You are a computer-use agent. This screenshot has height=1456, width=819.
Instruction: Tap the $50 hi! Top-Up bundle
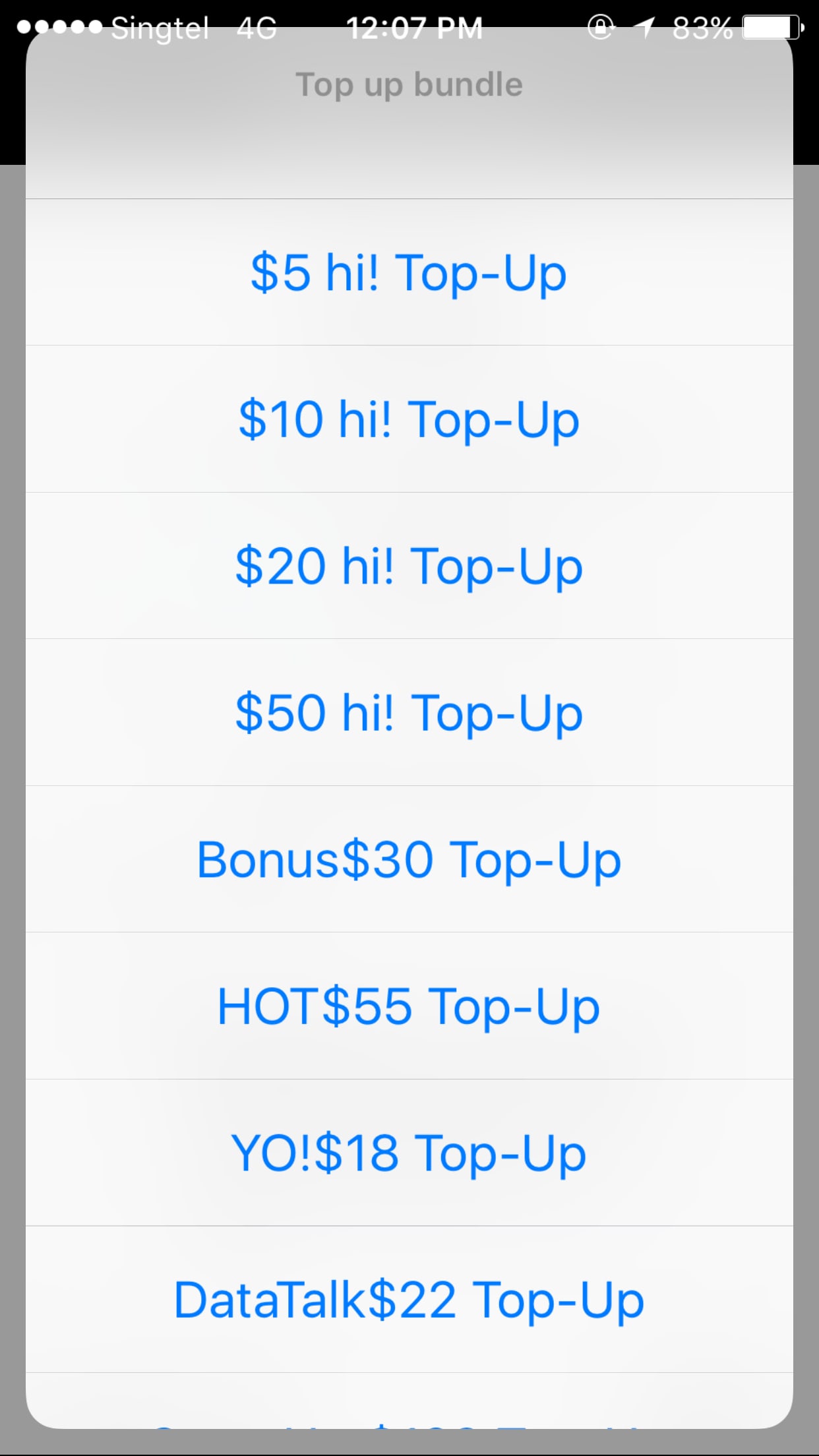[409, 713]
